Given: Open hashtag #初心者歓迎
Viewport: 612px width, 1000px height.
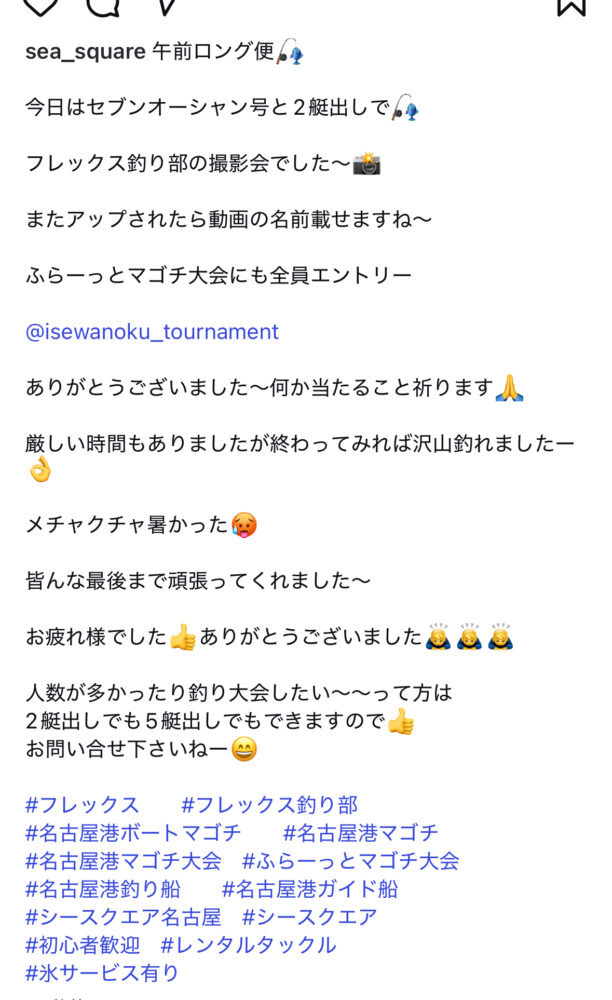Looking at the screenshot, I should (82, 945).
